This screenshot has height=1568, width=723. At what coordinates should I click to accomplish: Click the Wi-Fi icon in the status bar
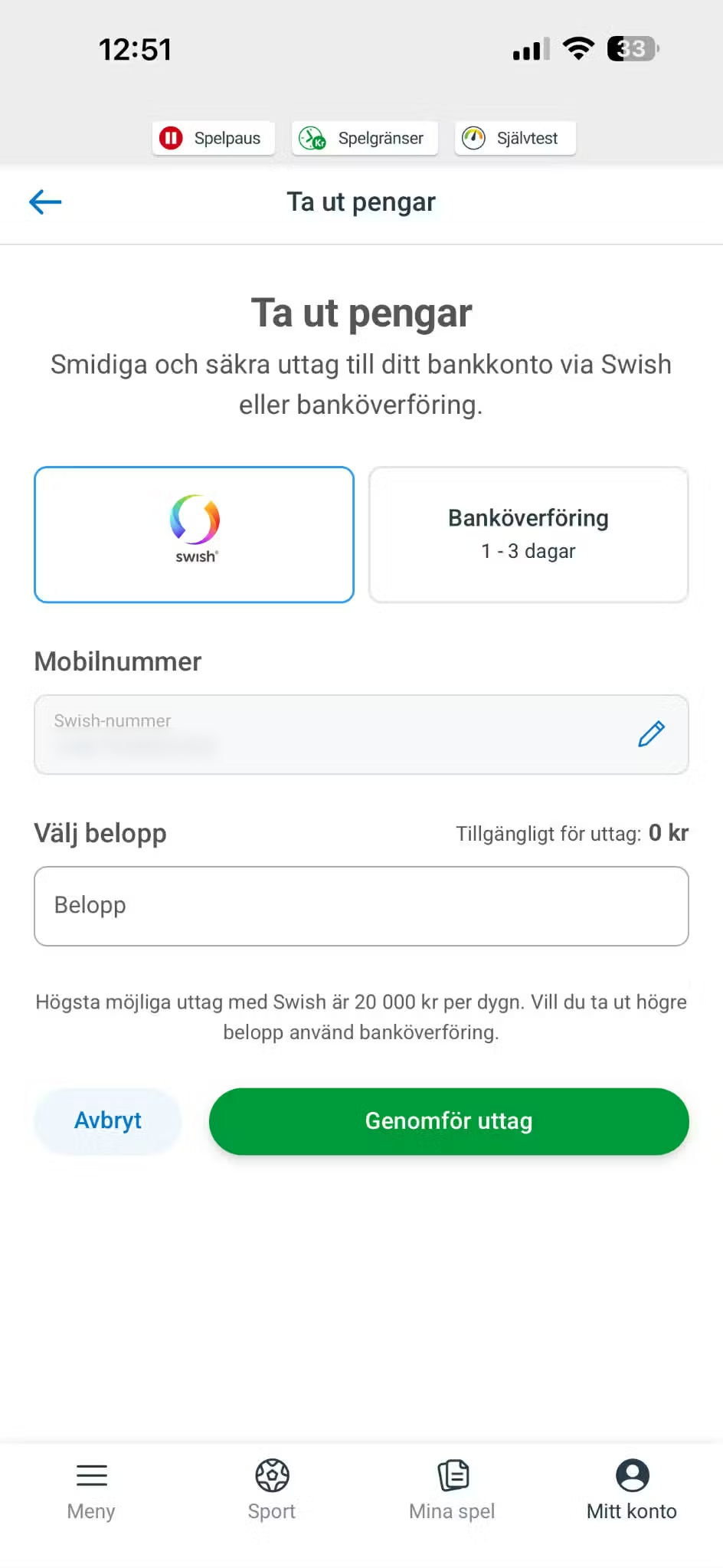coord(579,48)
